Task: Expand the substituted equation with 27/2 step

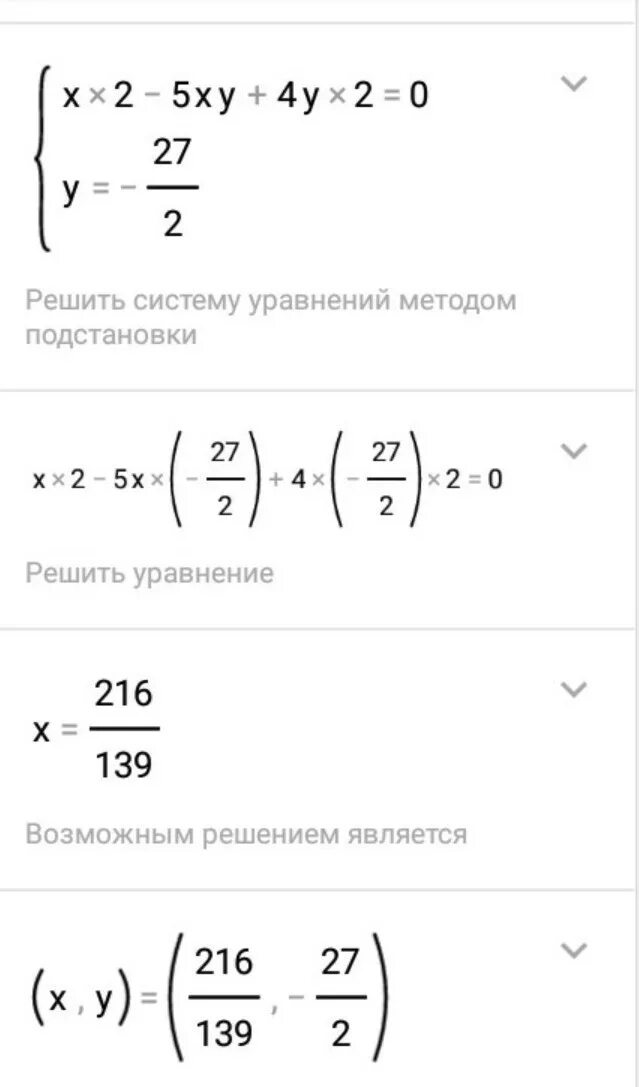Action: click(x=573, y=451)
